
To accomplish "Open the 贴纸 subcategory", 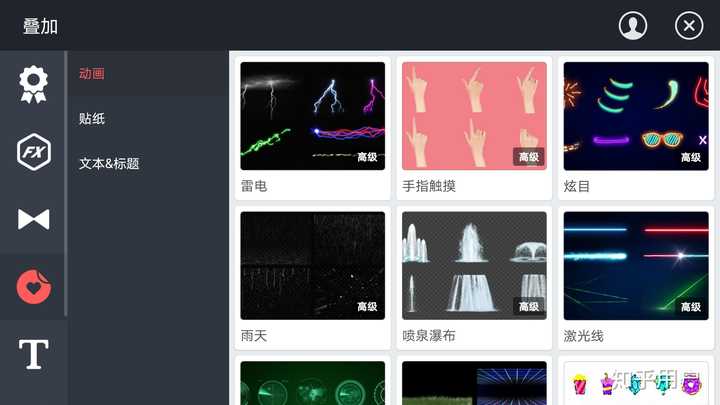I will click(x=92, y=119).
